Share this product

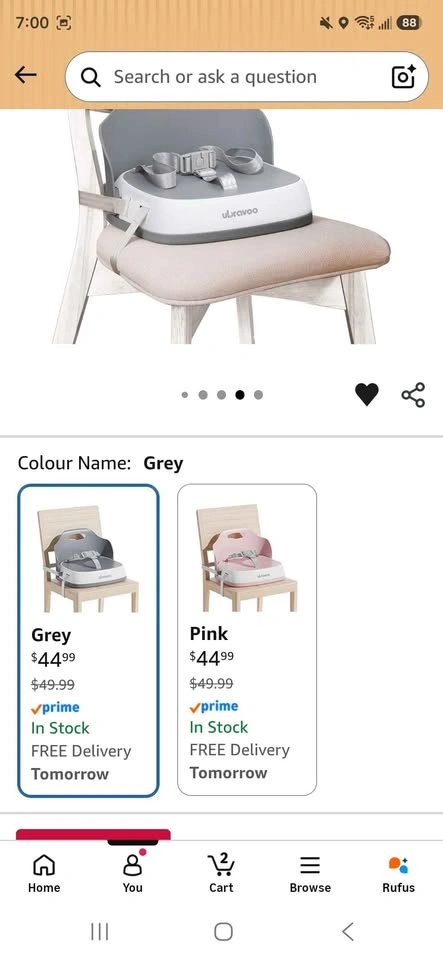tap(413, 394)
